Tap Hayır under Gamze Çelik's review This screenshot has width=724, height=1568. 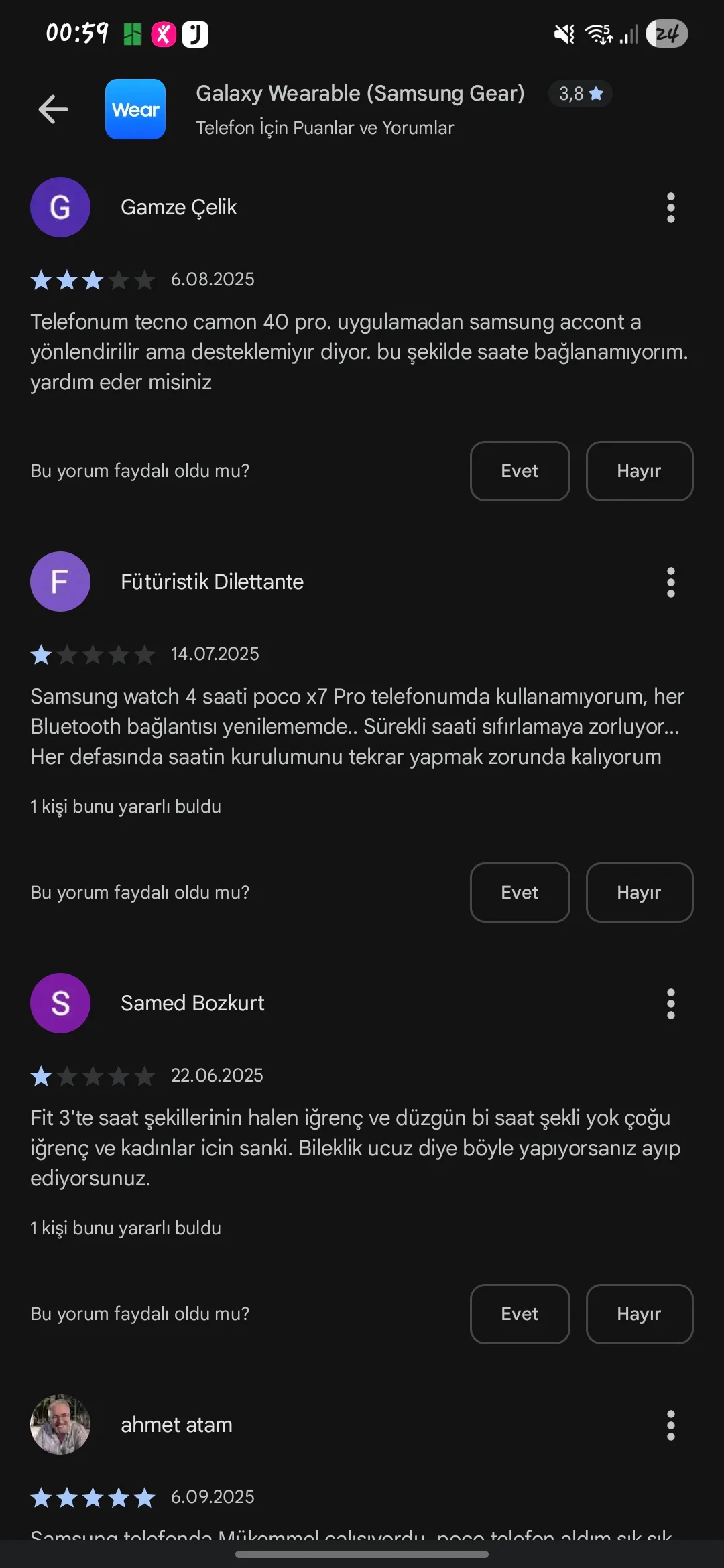639,471
